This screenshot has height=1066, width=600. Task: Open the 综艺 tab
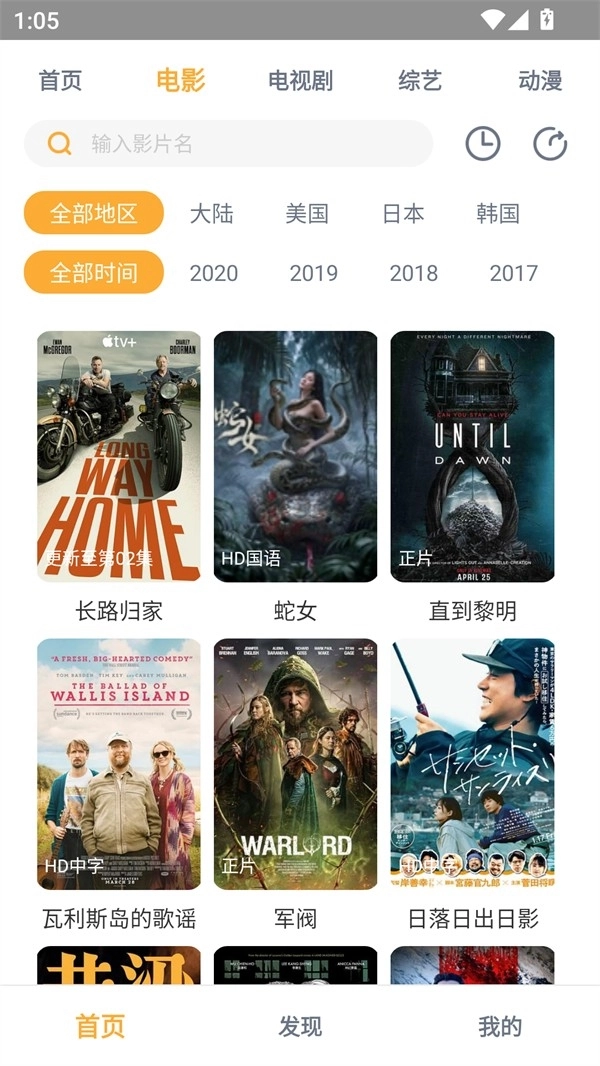point(420,81)
